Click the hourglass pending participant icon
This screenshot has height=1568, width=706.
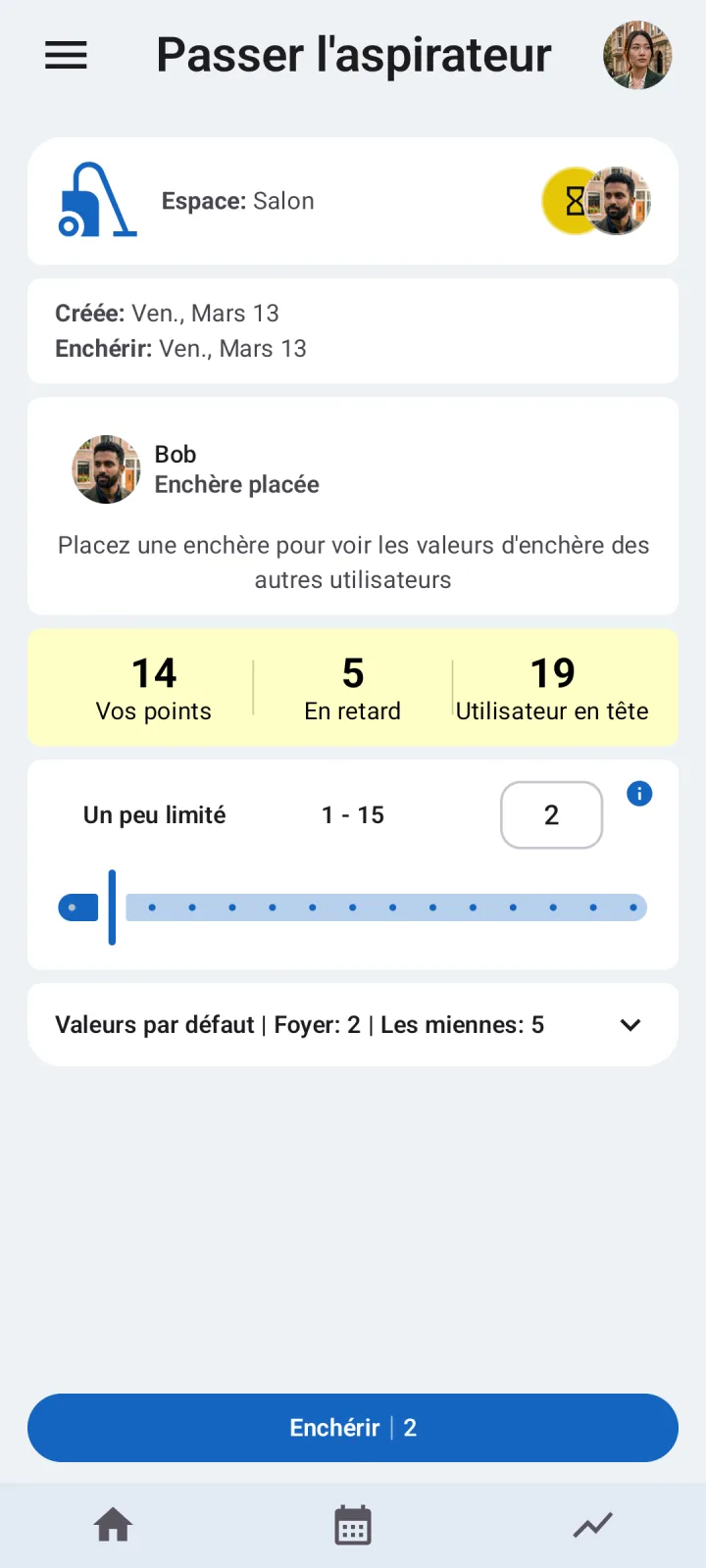pos(572,201)
